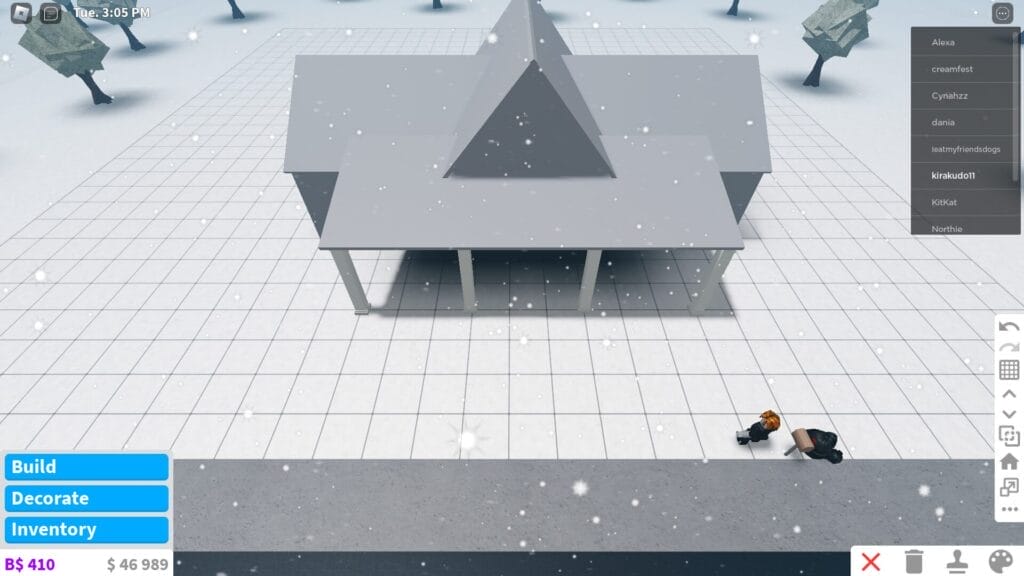The width and height of the screenshot is (1024, 576).
Task: Exit build mode with red X
Action: tap(871, 561)
